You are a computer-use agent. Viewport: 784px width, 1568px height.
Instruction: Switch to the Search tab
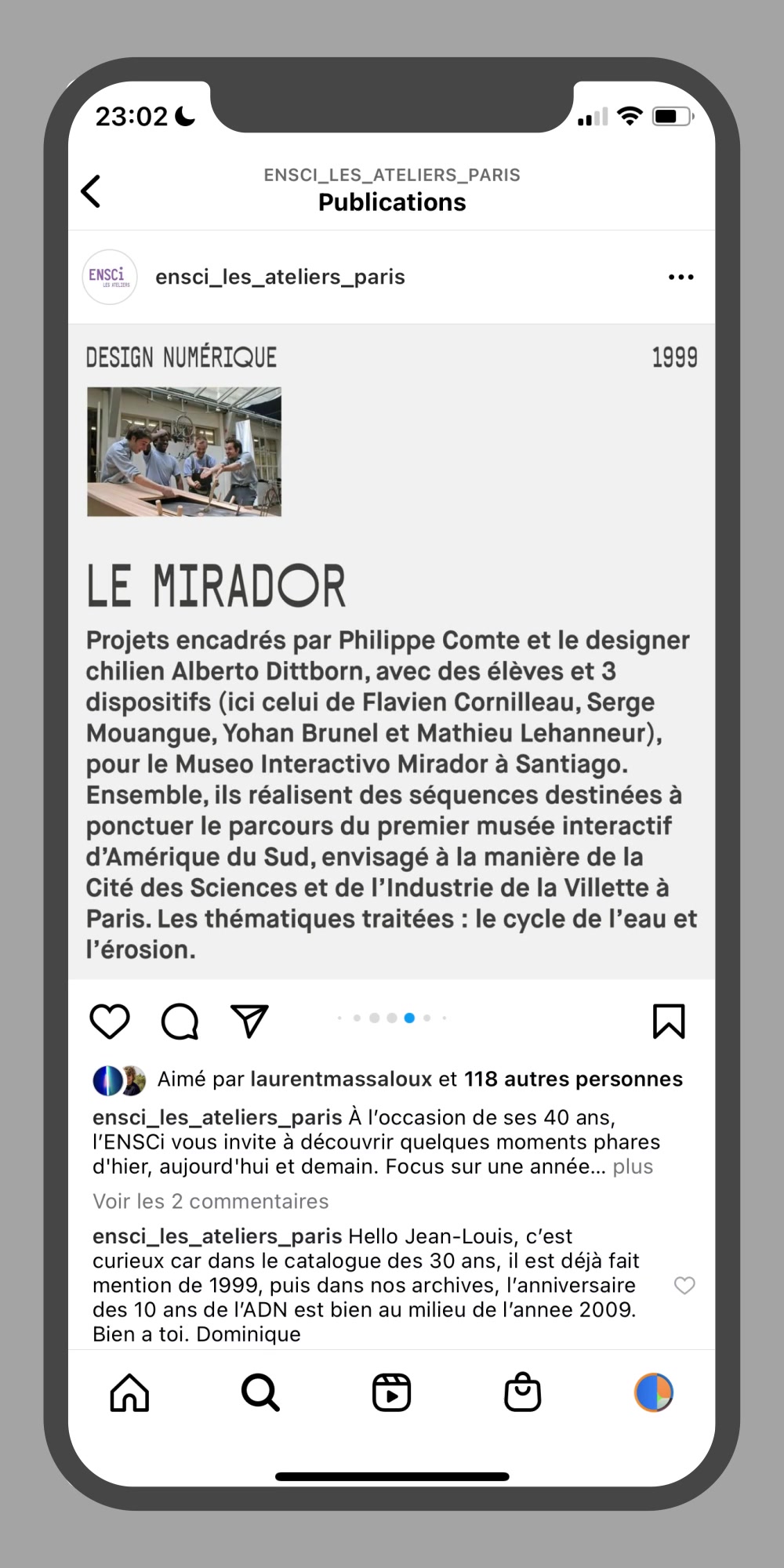click(x=260, y=1392)
